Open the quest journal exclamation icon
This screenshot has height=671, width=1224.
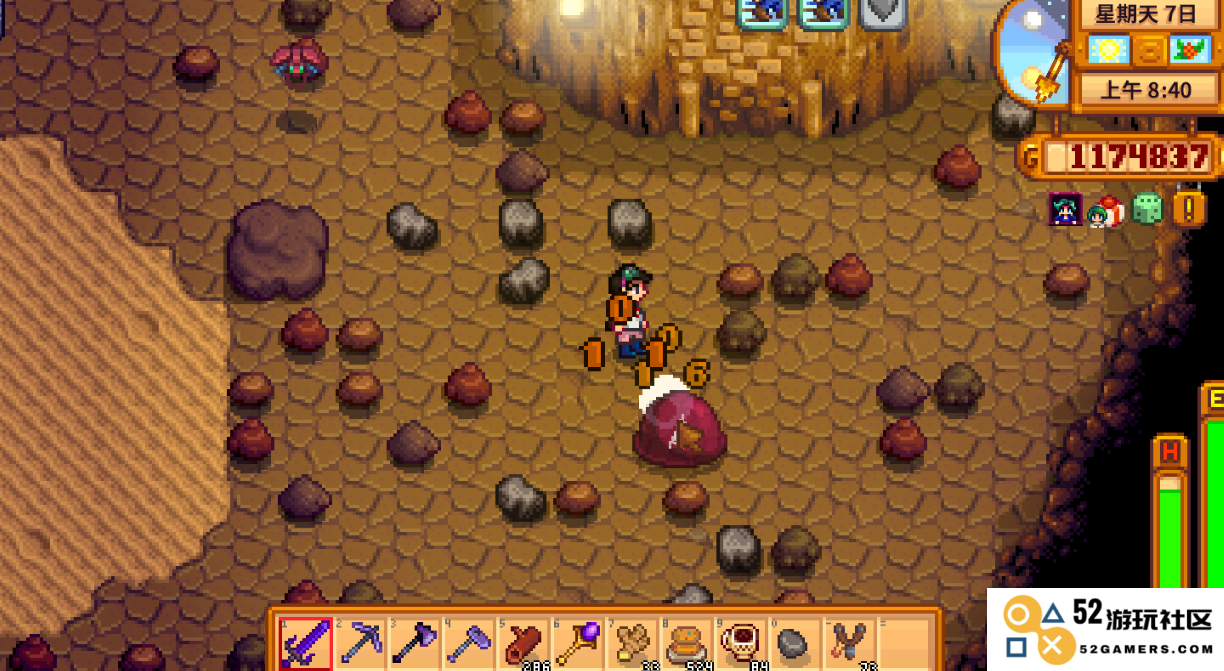(1189, 207)
